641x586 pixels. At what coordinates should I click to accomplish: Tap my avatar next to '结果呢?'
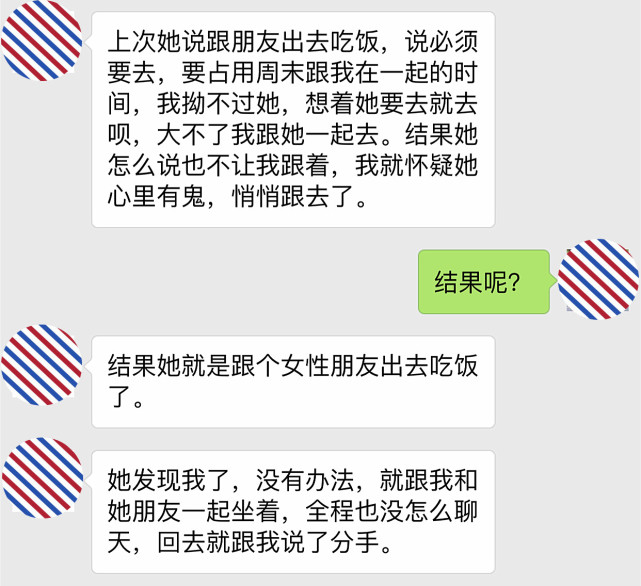click(x=598, y=280)
